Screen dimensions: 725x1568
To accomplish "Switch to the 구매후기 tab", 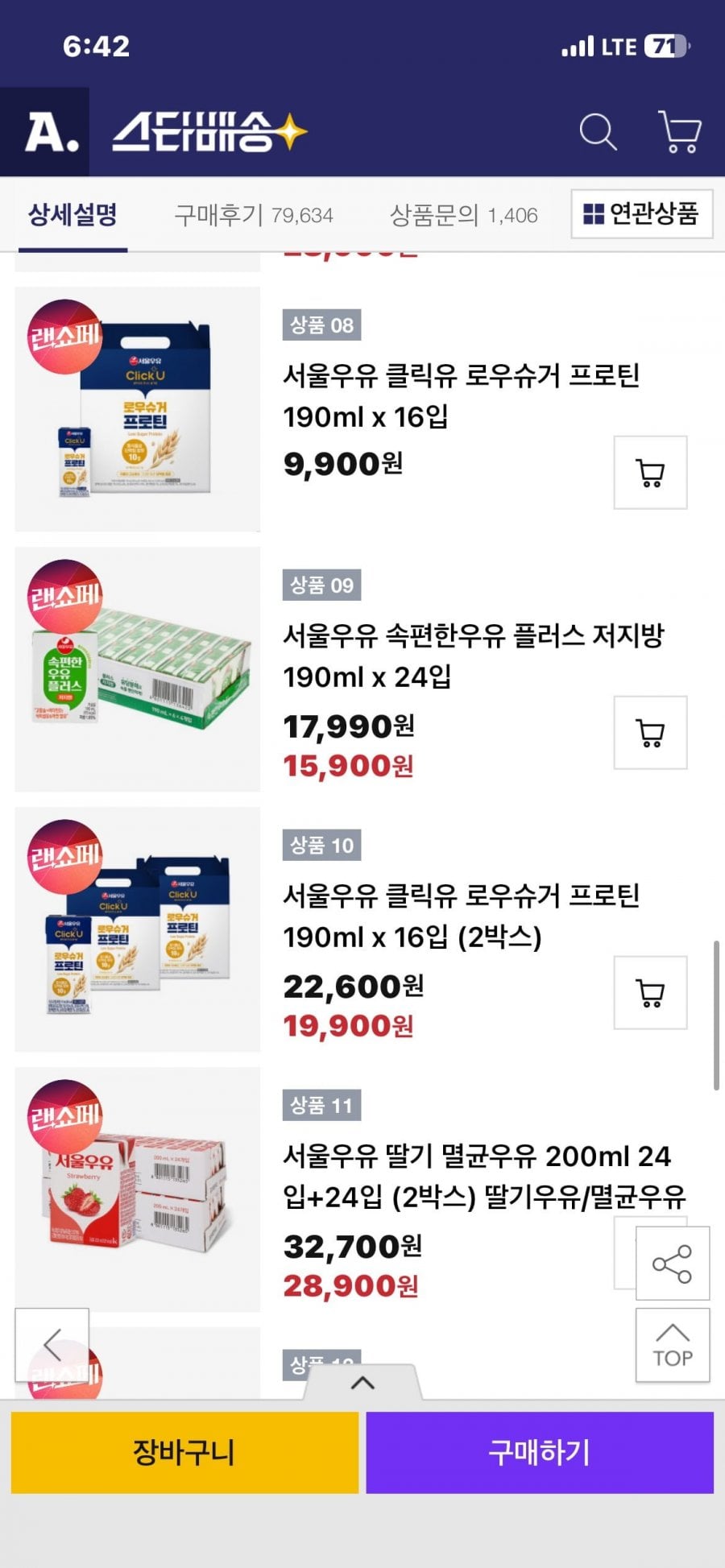I will tap(254, 215).
